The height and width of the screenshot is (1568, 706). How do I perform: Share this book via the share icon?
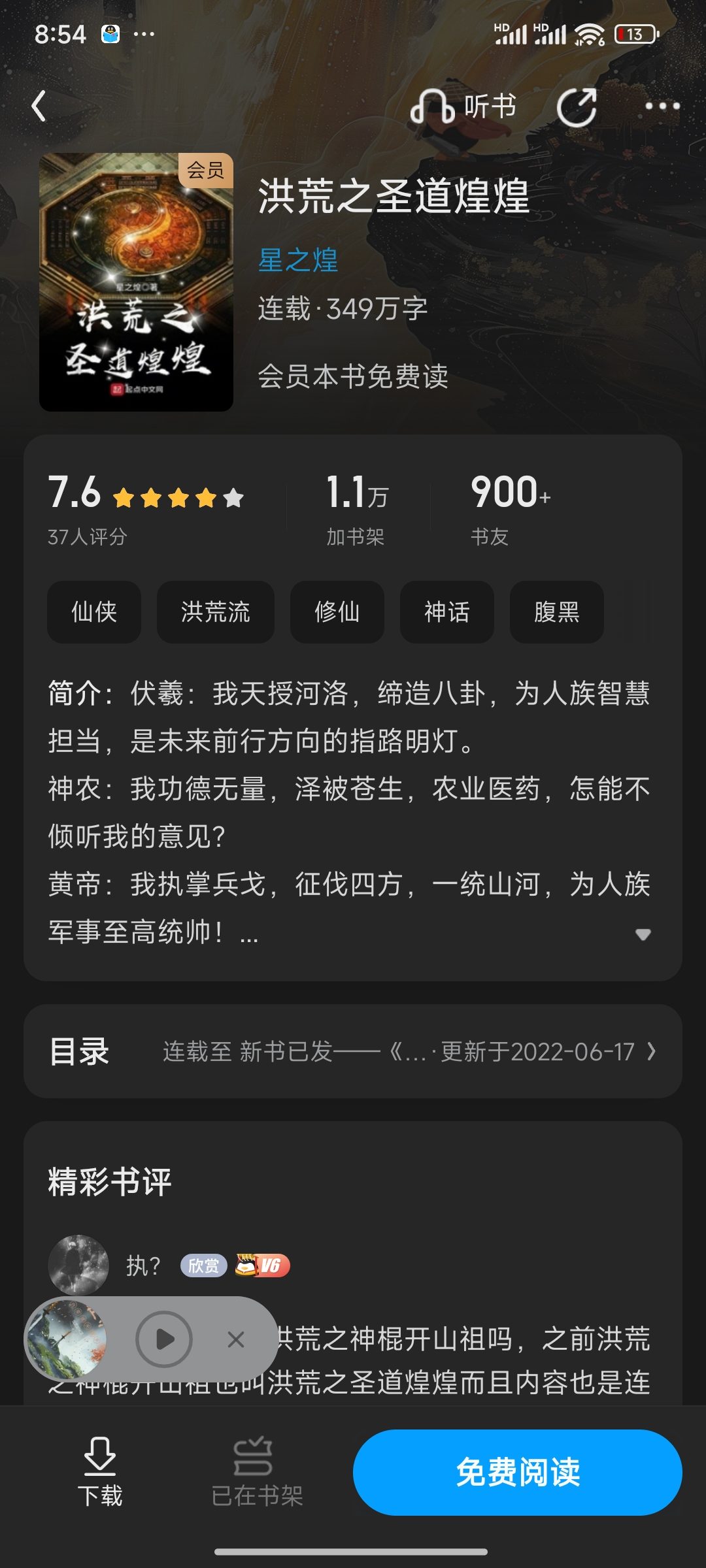coord(577,106)
